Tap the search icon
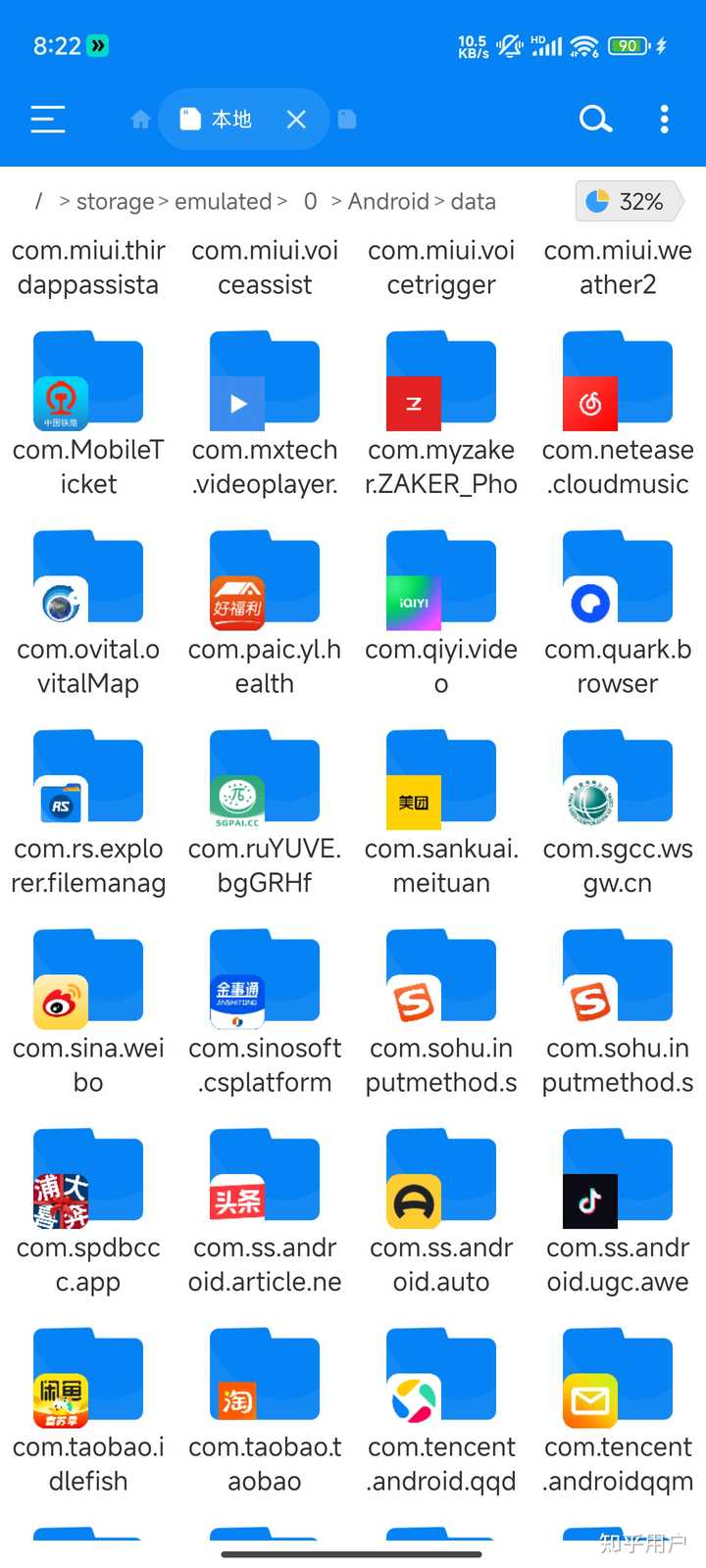The image size is (706, 1568). tap(595, 119)
